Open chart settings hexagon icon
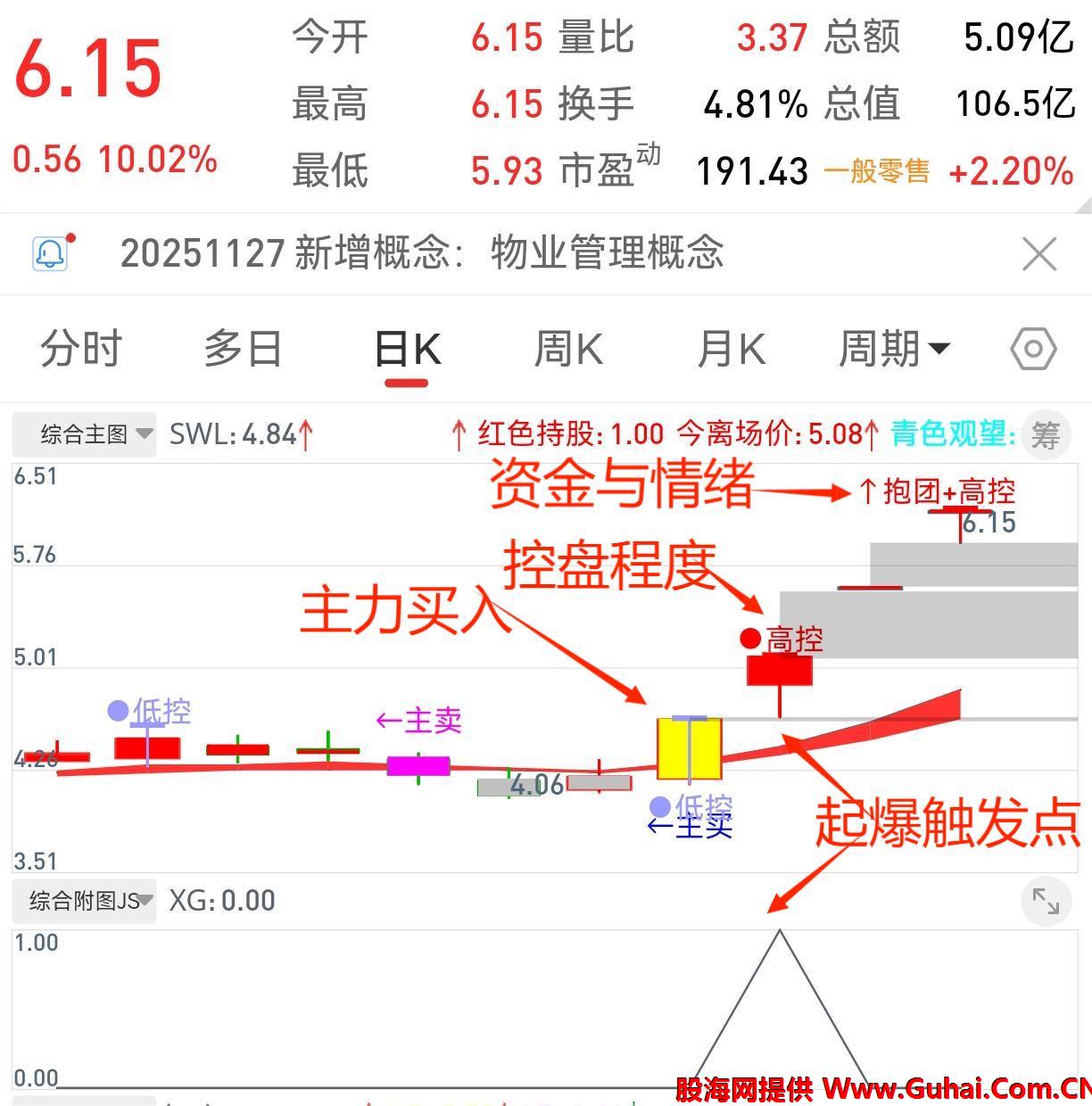This screenshot has height=1106, width=1092. click(1033, 349)
